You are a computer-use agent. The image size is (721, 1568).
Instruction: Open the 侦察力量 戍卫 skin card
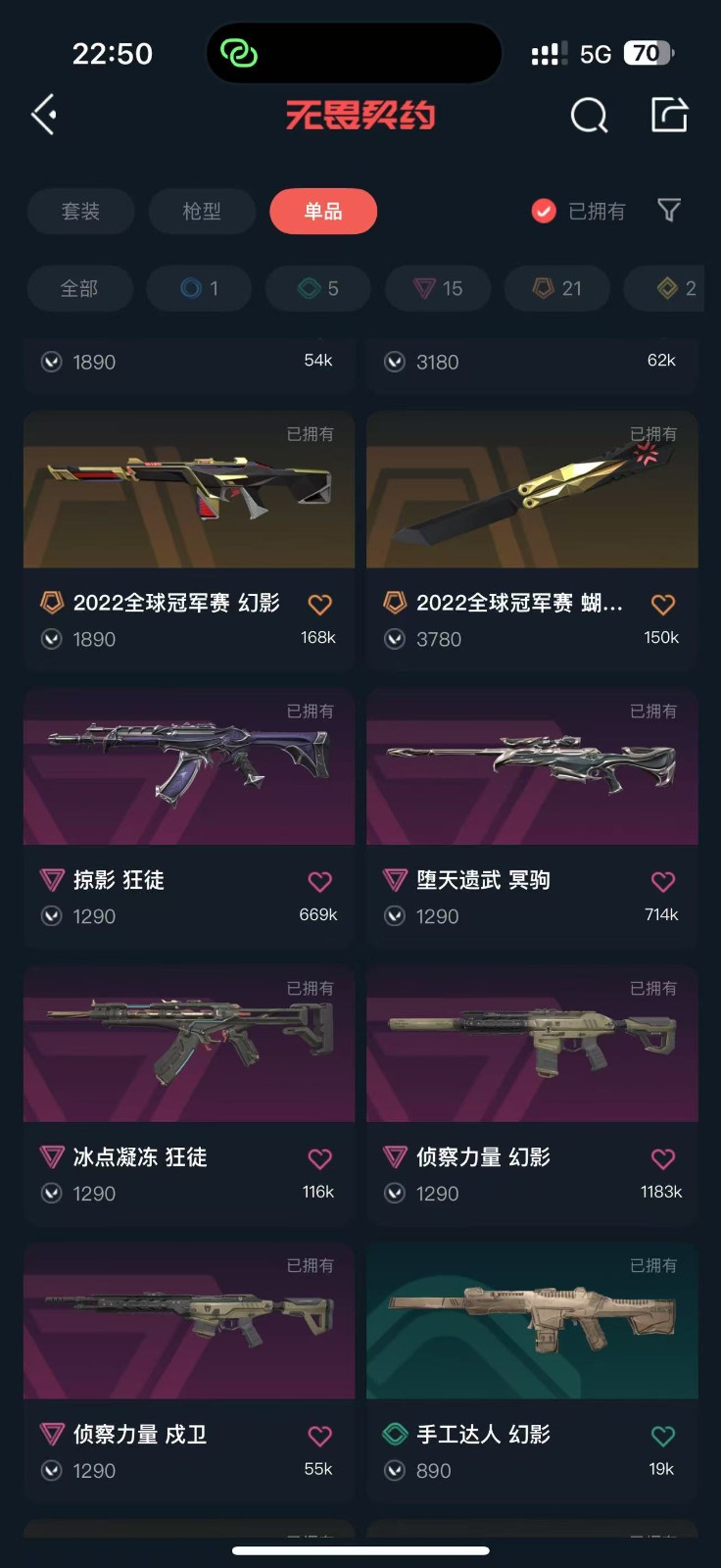(189, 1372)
